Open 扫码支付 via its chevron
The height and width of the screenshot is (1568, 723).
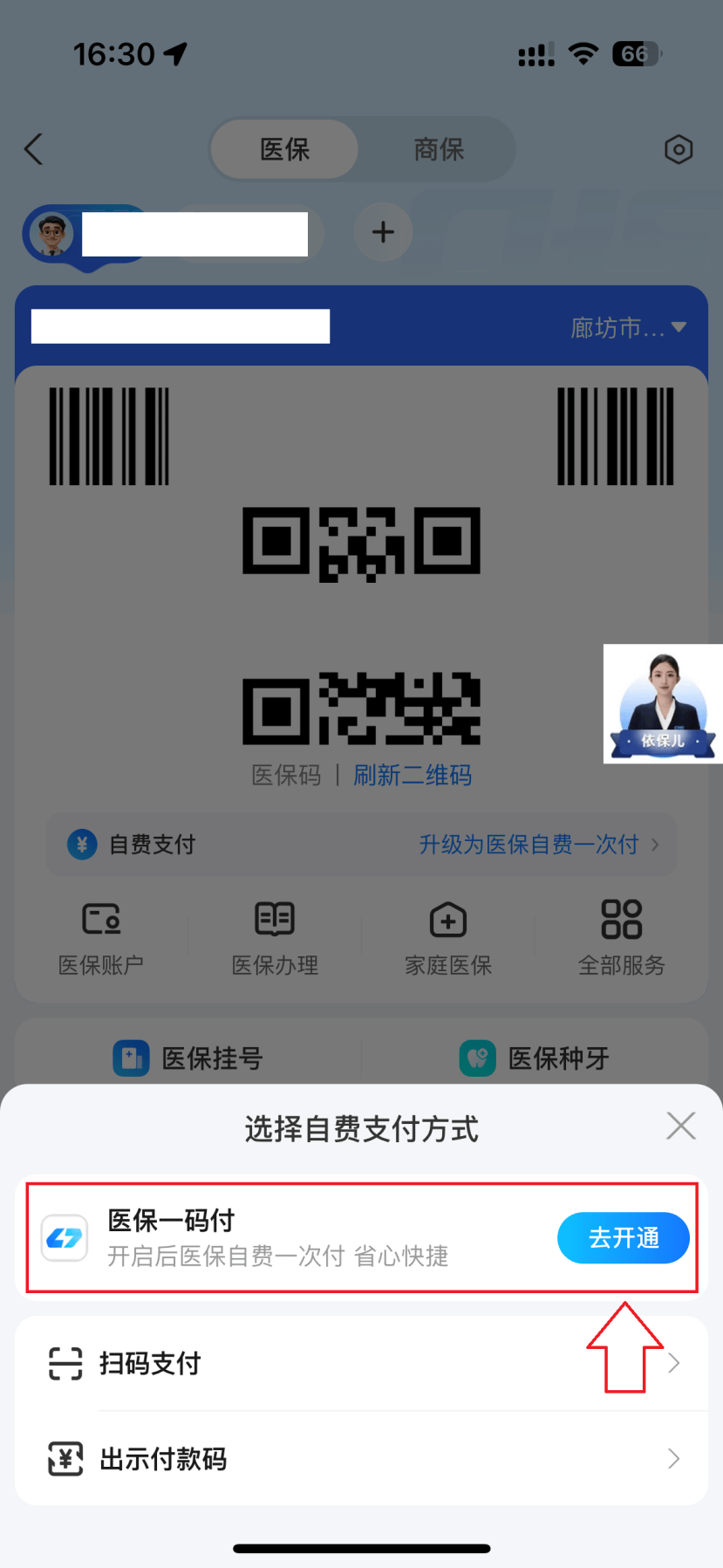point(672,1362)
